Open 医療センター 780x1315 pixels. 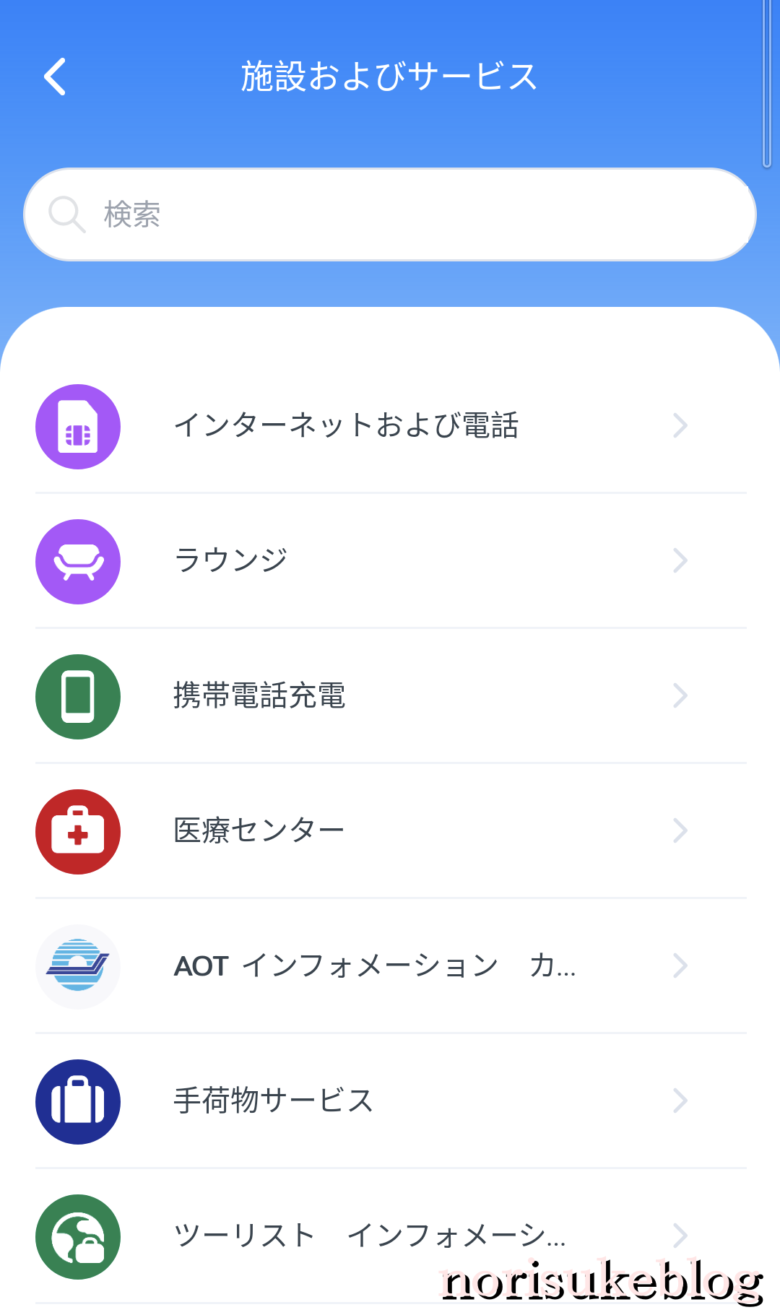(390, 831)
